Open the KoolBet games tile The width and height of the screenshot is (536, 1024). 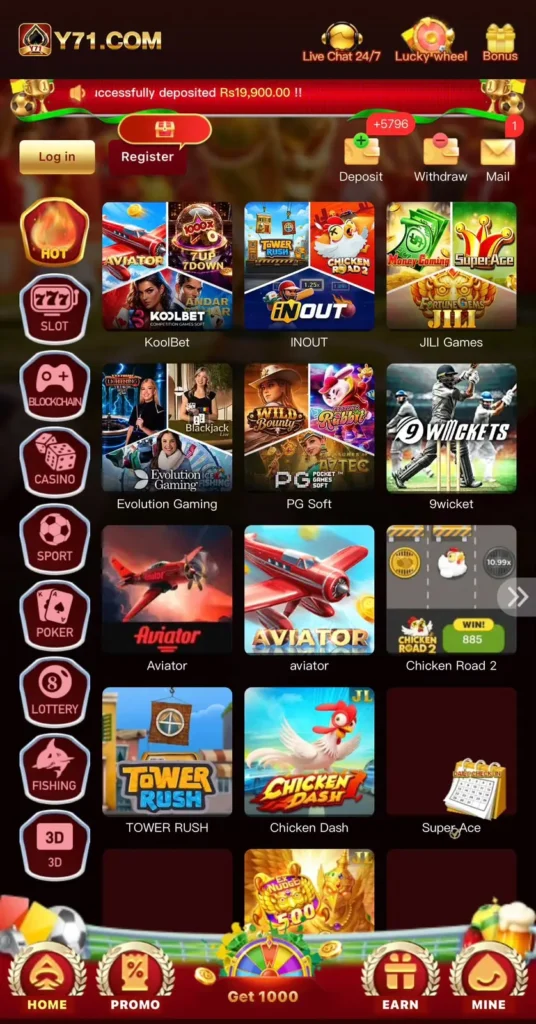click(167, 275)
